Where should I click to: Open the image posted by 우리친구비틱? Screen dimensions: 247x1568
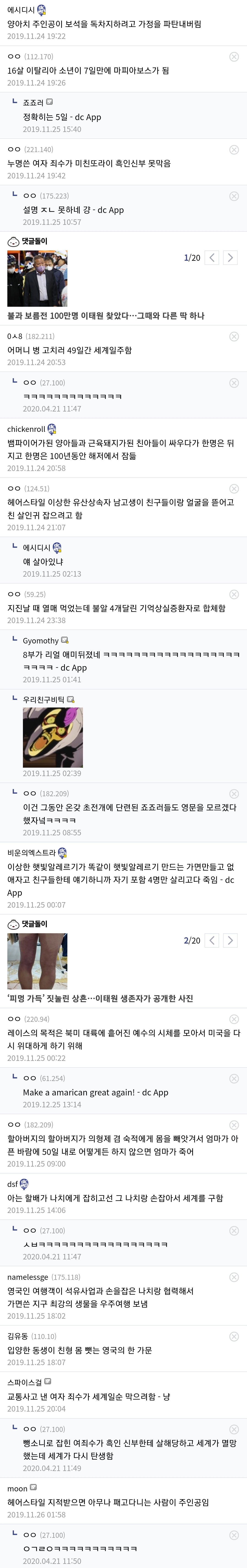point(52,737)
